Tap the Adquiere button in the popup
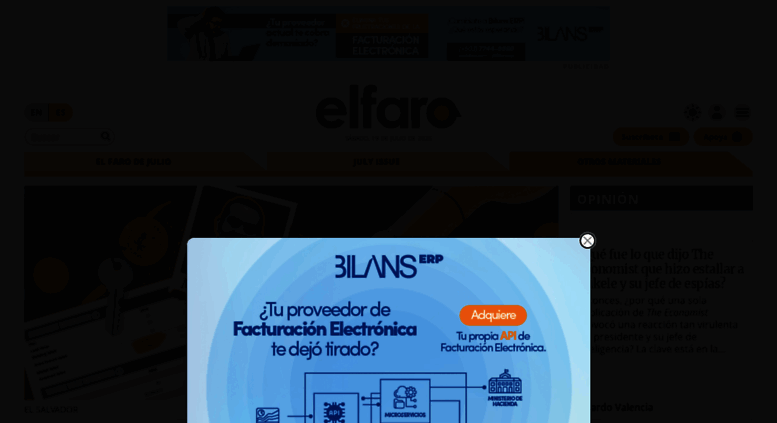The image size is (777, 423). 493,315
